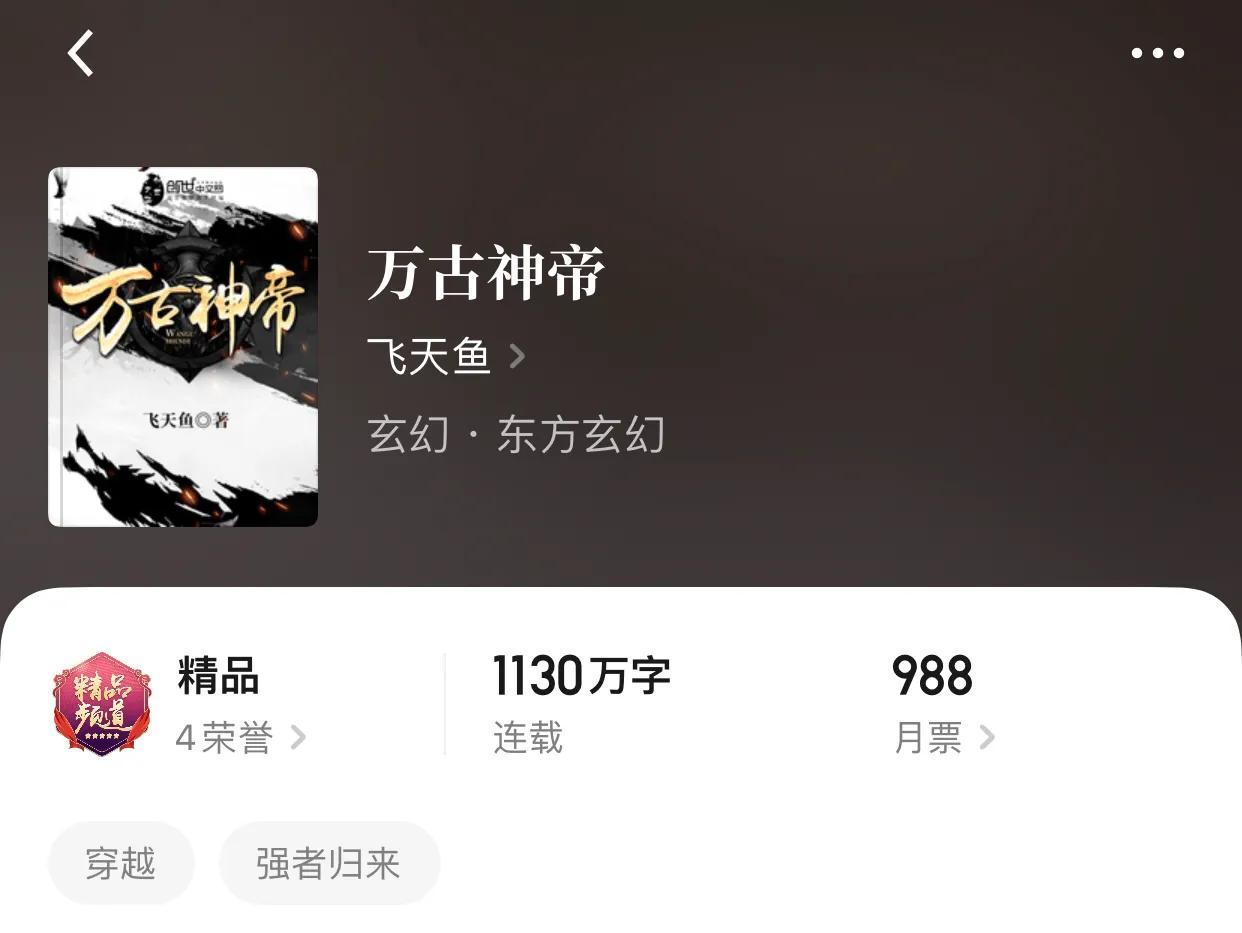Tap the 万古神帝 book cover
Image resolution: width=1242 pixels, height=933 pixels.
(x=183, y=347)
